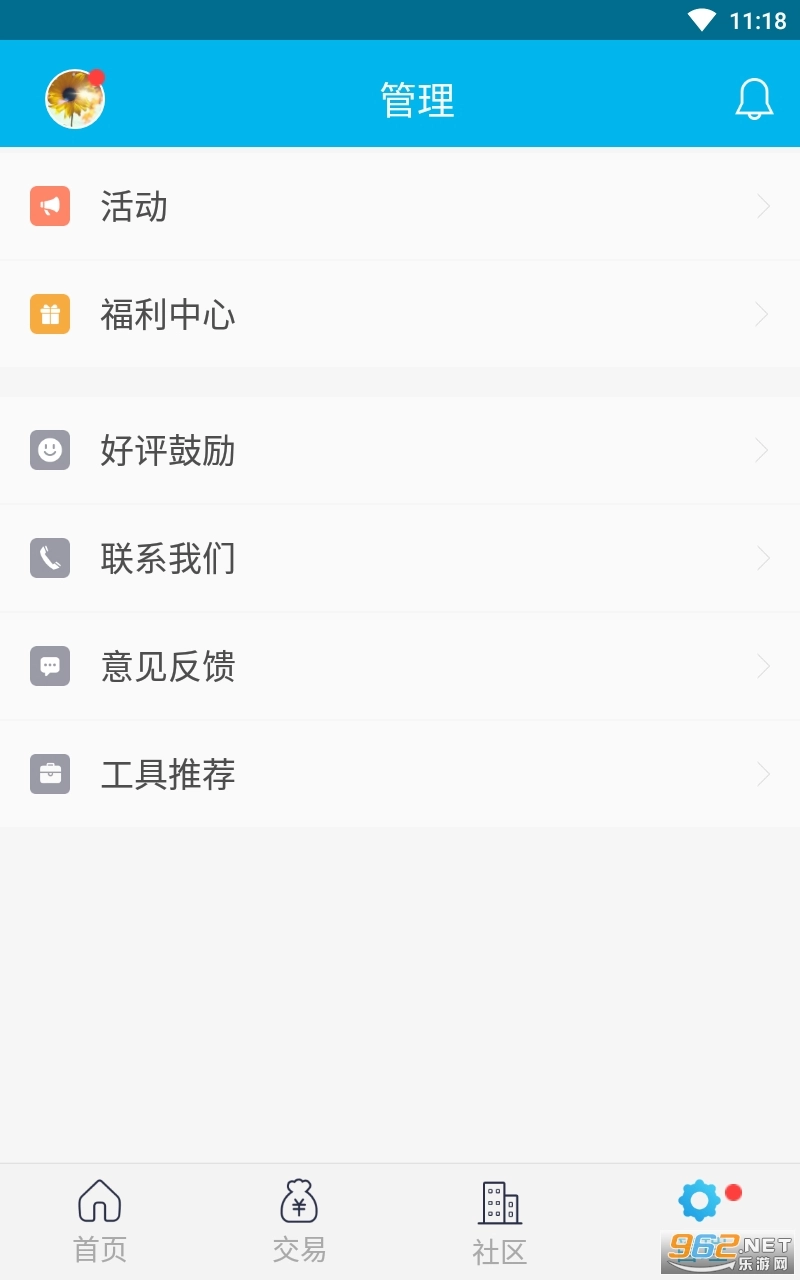This screenshot has width=800, height=1280.
Task: Click the 工具推荐 toolbox icon
Action: [x=50, y=774]
